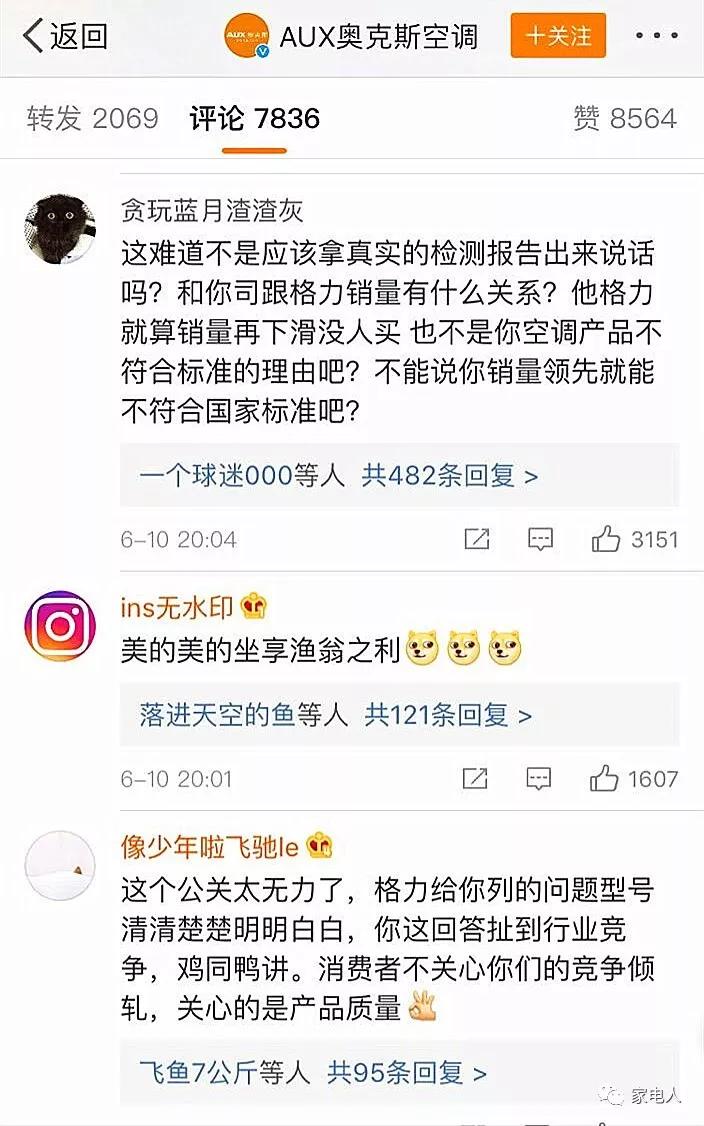This screenshot has height=1126, width=704.
Task: Reply to 贪玩蓝月渣渣灰's comment
Action: [x=540, y=540]
